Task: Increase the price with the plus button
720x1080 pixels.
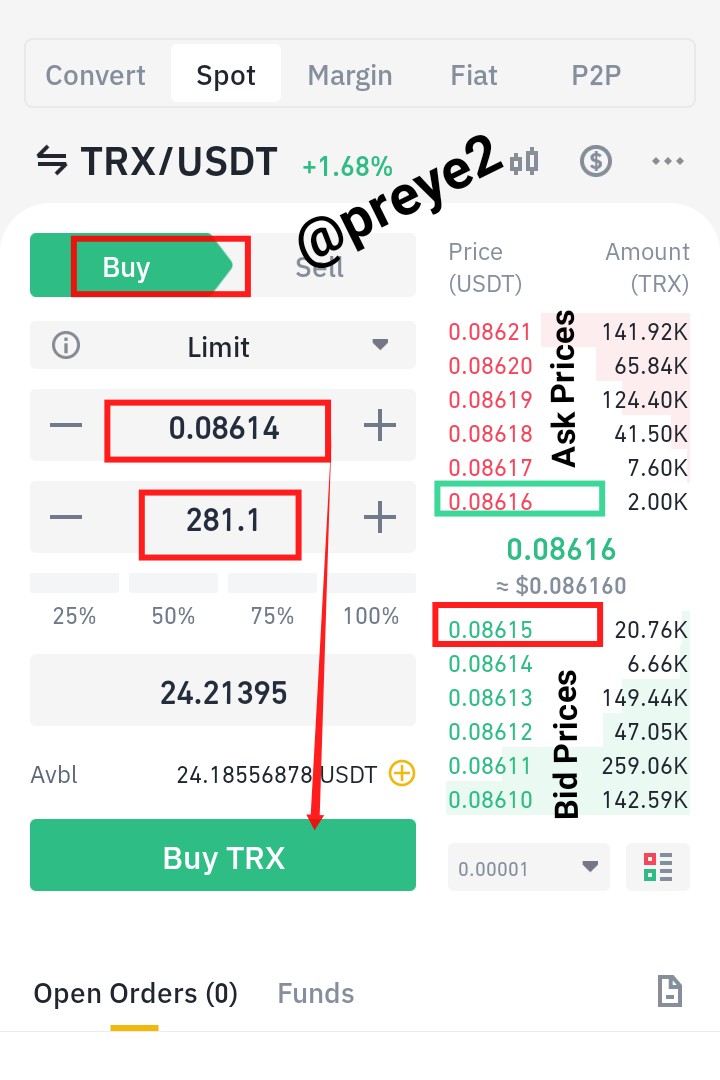Action: [380, 425]
